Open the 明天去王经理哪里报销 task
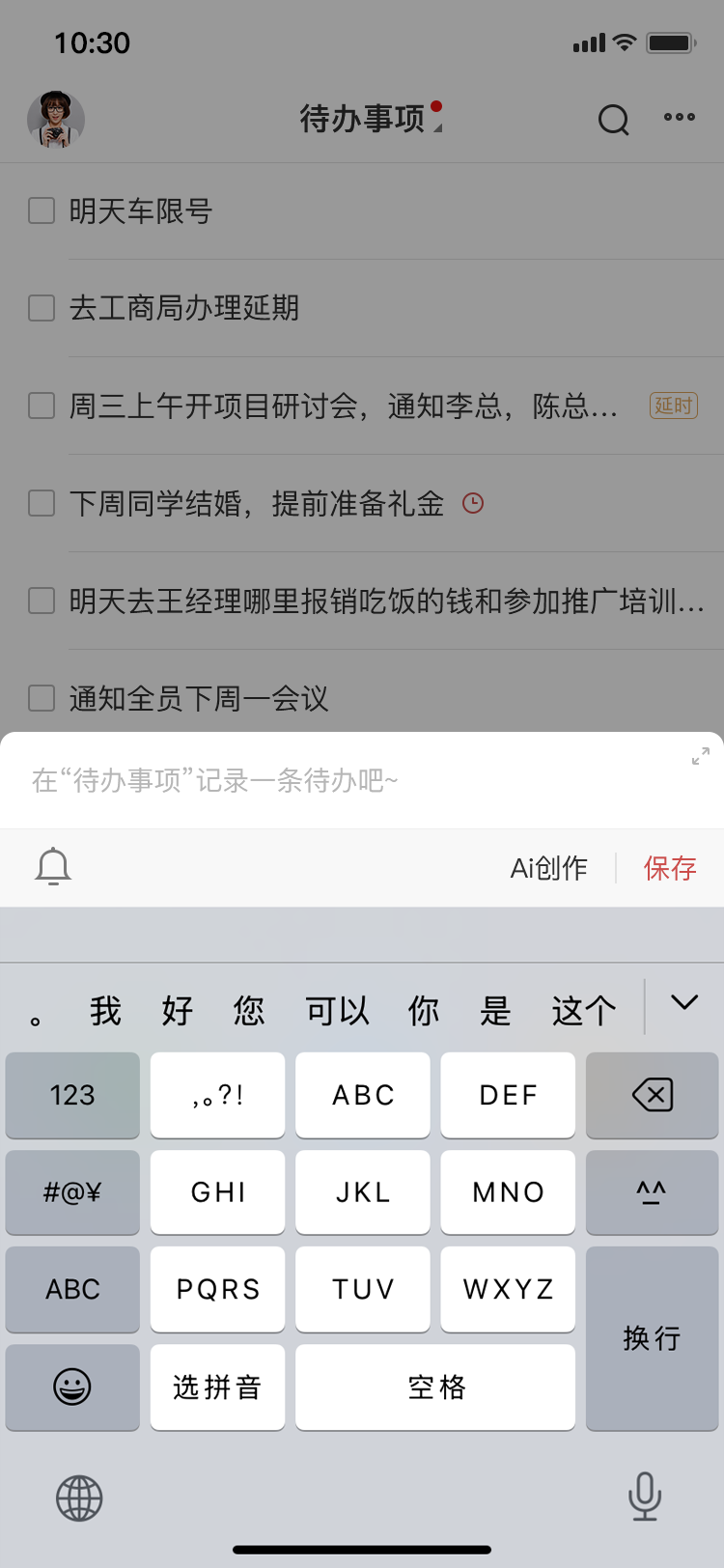The width and height of the screenshot is (724, 1568). [x=386, y=601]
